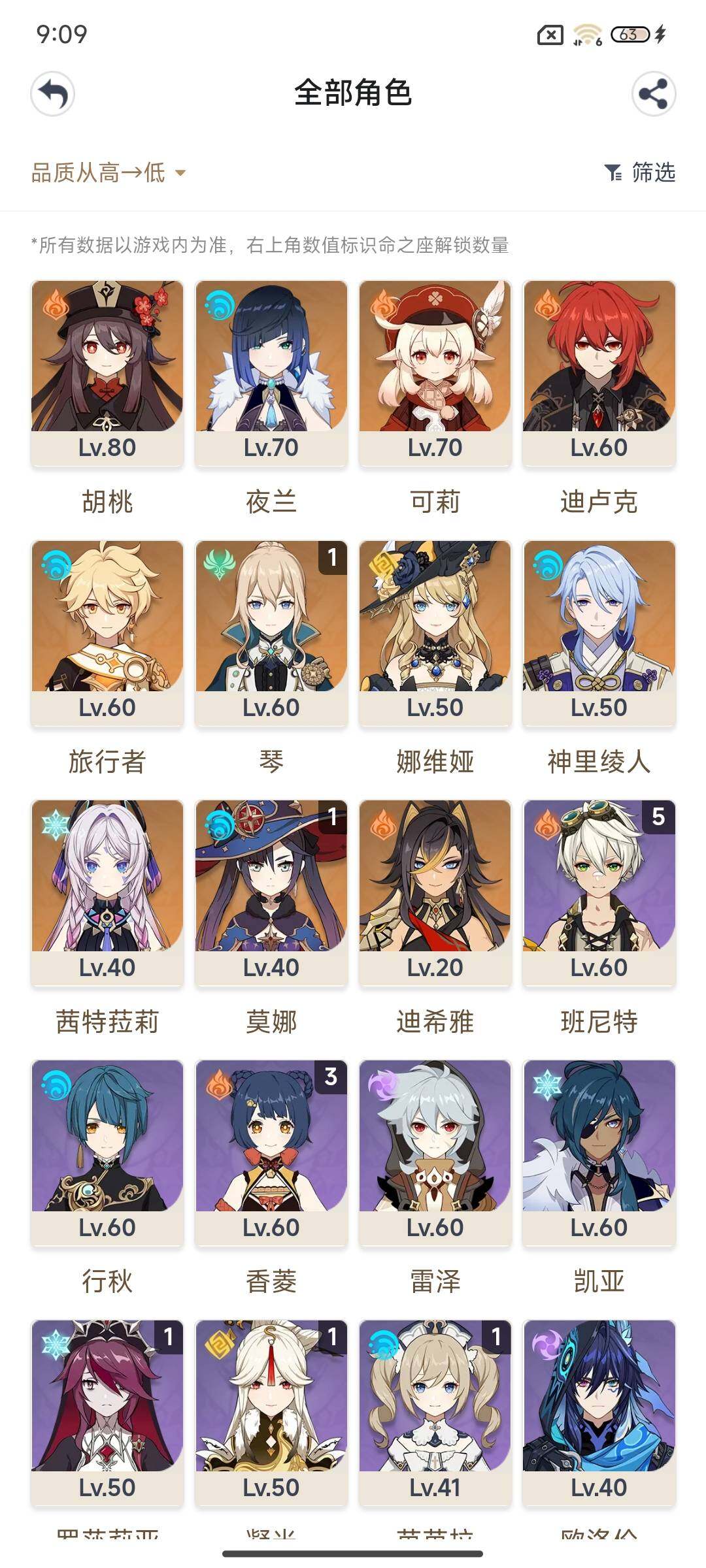This screenshot has height=1568, width=706.
Task: Select the 迪卢克 card
Action: pyautogui.click(x=599, y=372)
